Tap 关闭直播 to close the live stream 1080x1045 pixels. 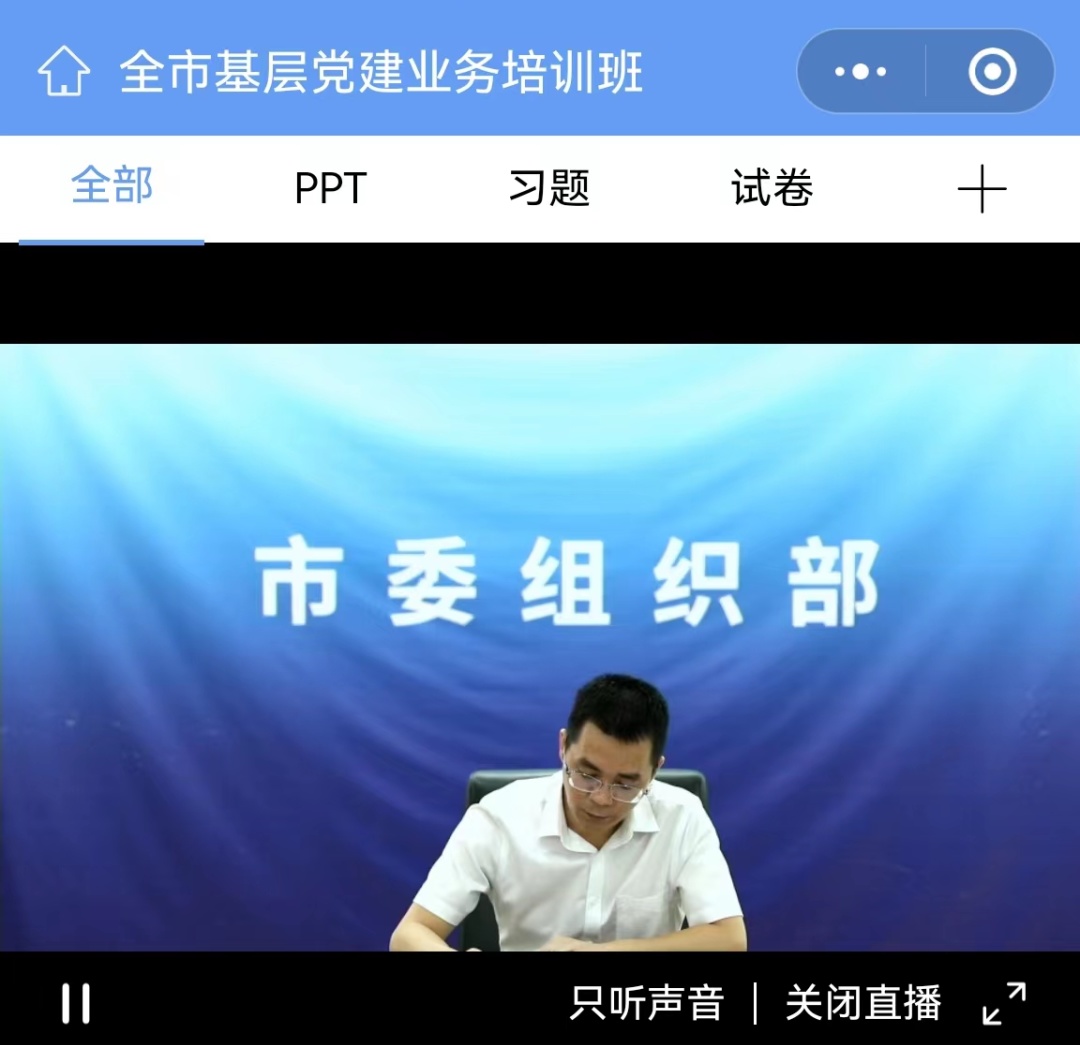pos(863,1003)
